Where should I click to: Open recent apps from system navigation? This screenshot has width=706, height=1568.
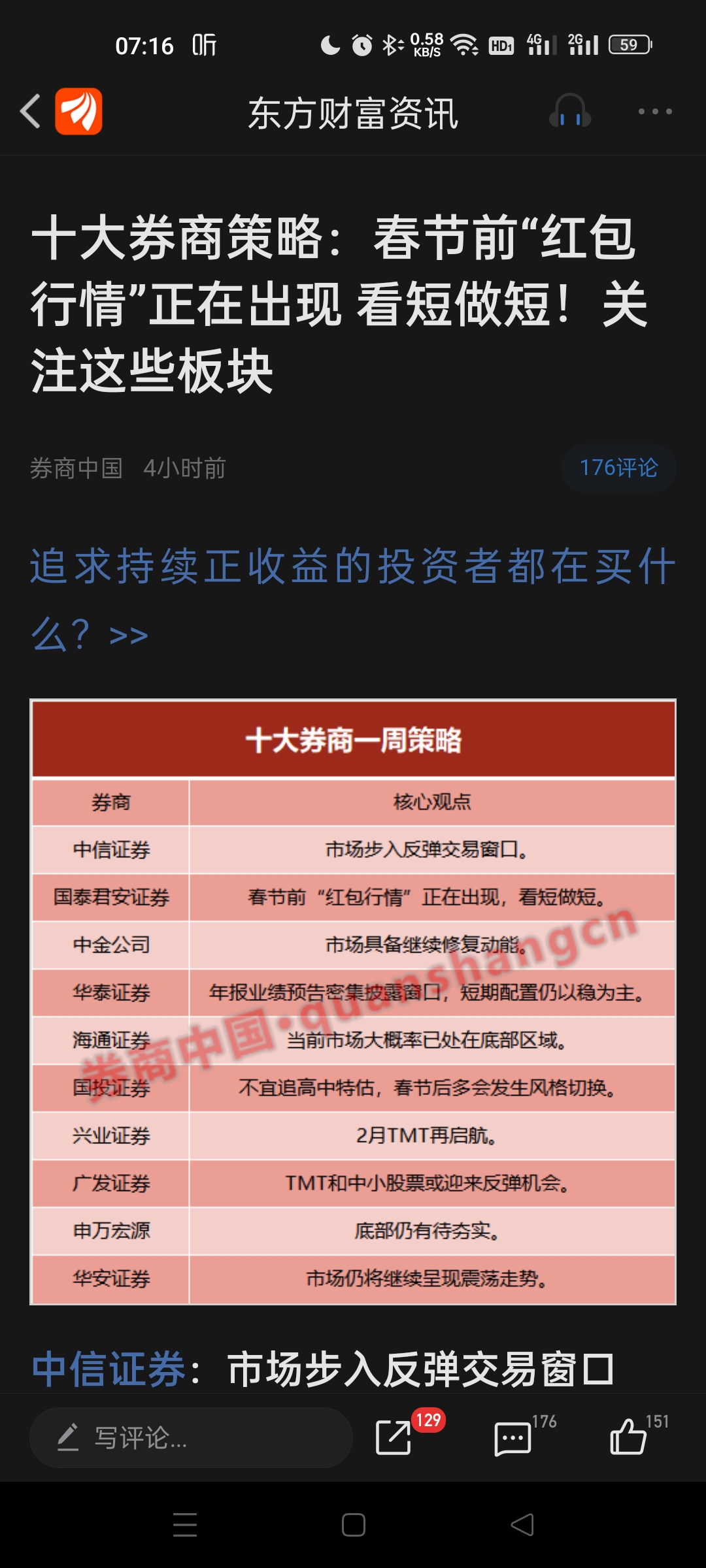[x=185, y=1524]
